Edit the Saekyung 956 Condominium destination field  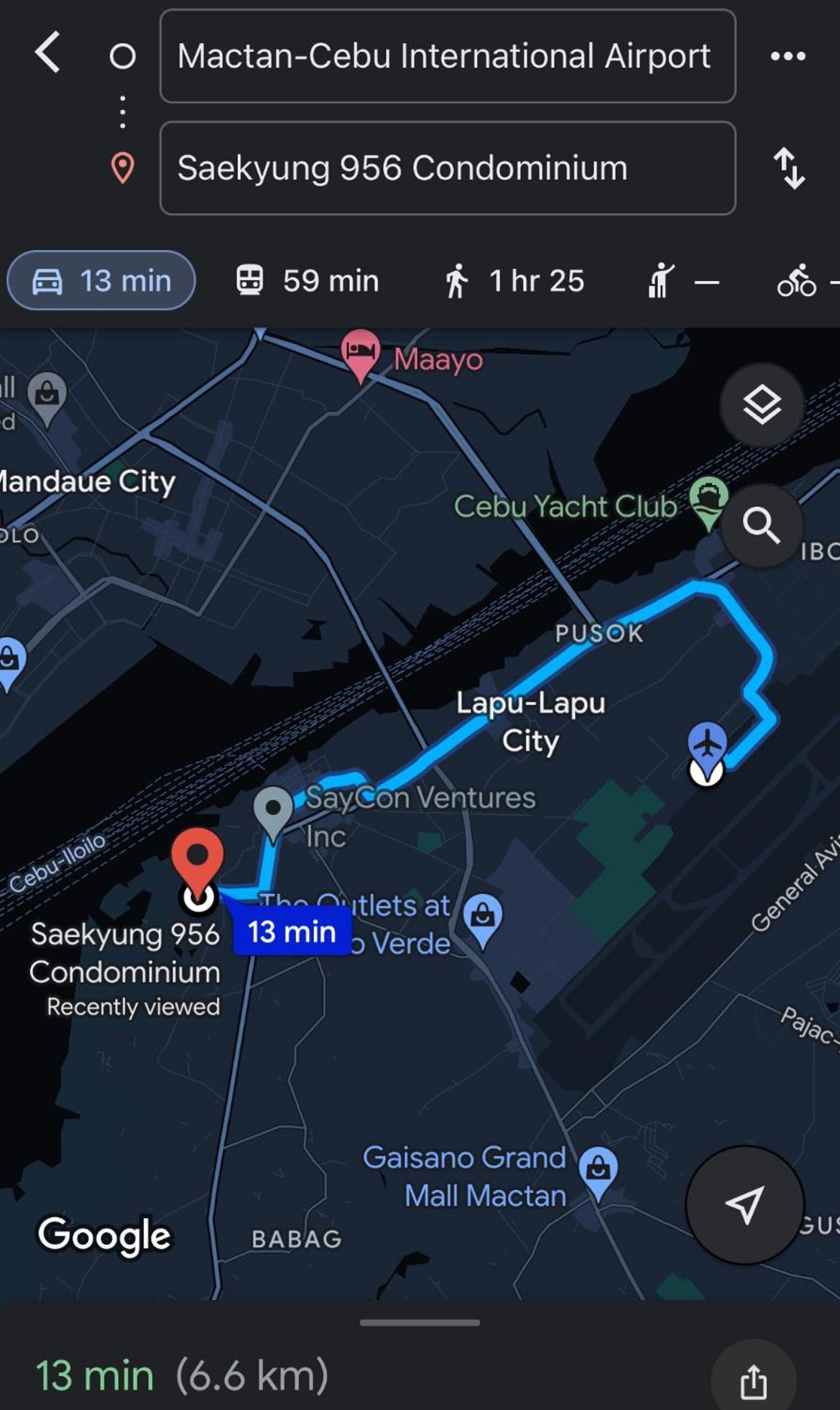point(447,168)
